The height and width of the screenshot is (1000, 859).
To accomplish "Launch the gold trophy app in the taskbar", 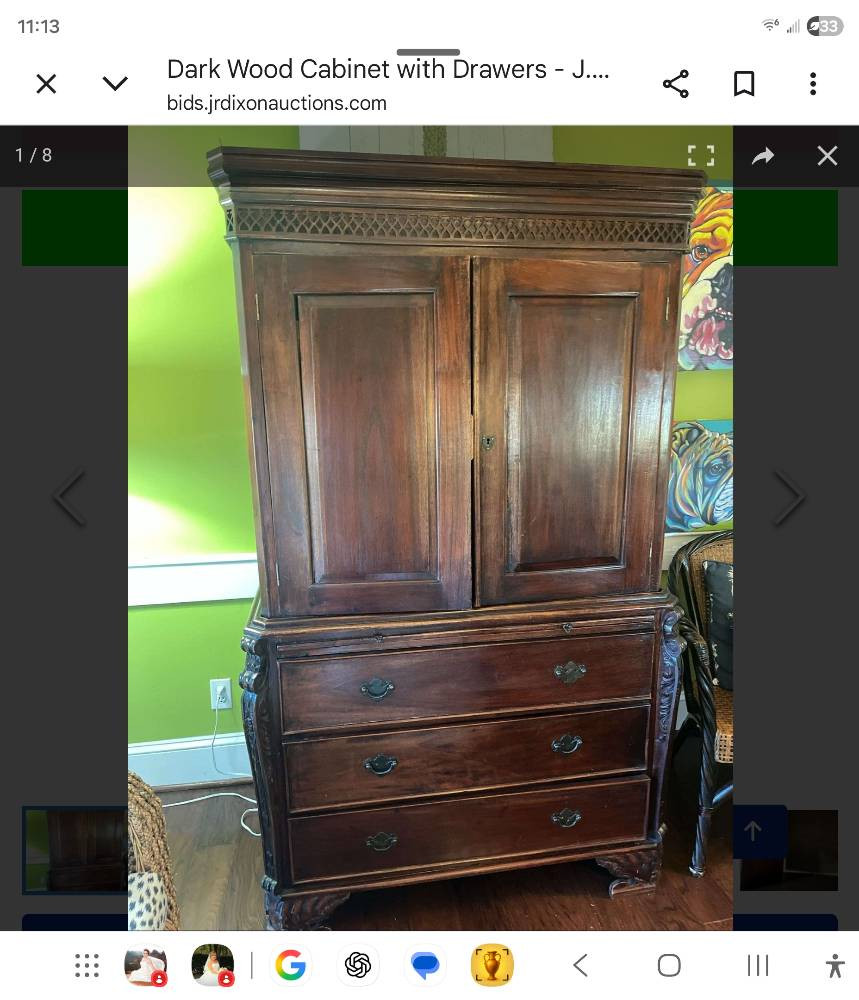I will [x=492, y=965].
